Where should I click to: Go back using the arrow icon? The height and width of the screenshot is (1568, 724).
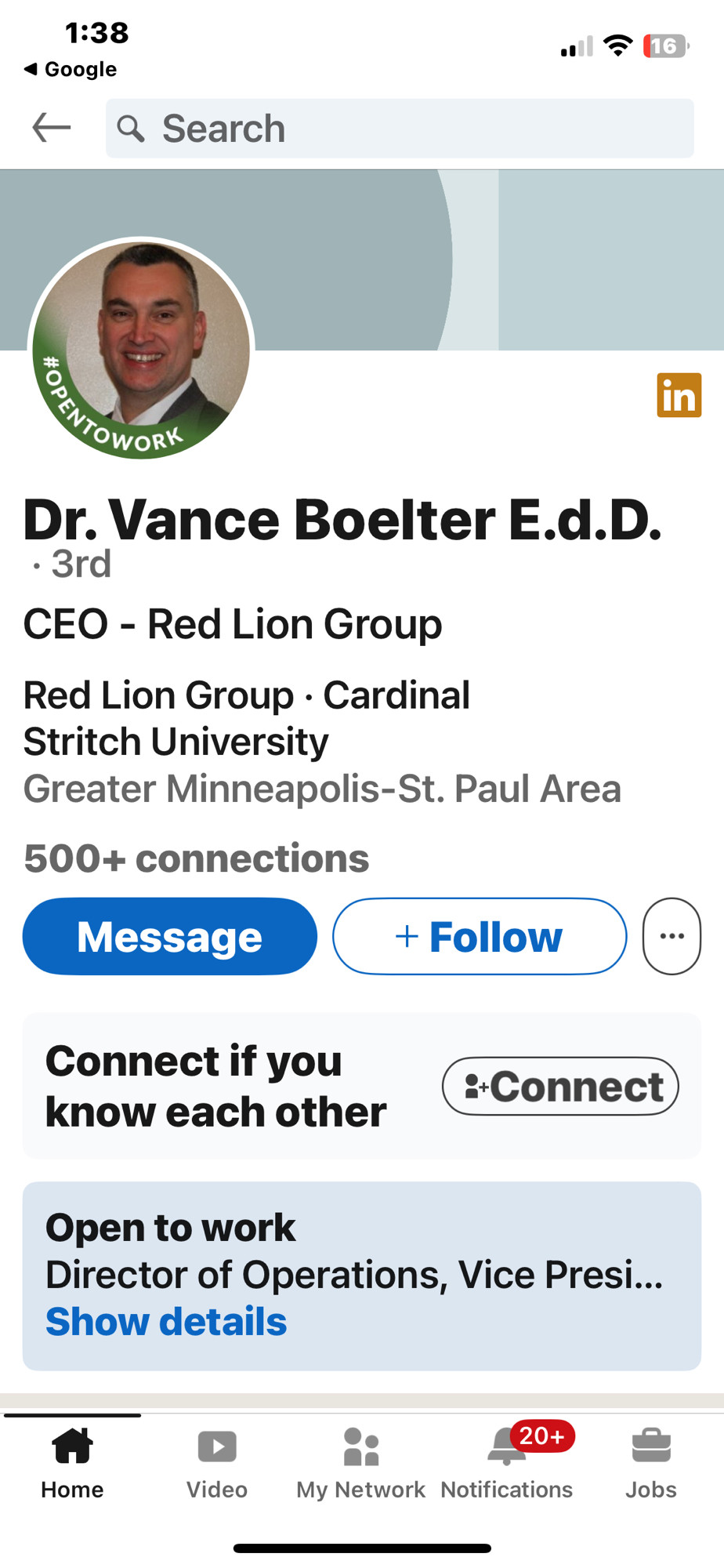point(52,128)
